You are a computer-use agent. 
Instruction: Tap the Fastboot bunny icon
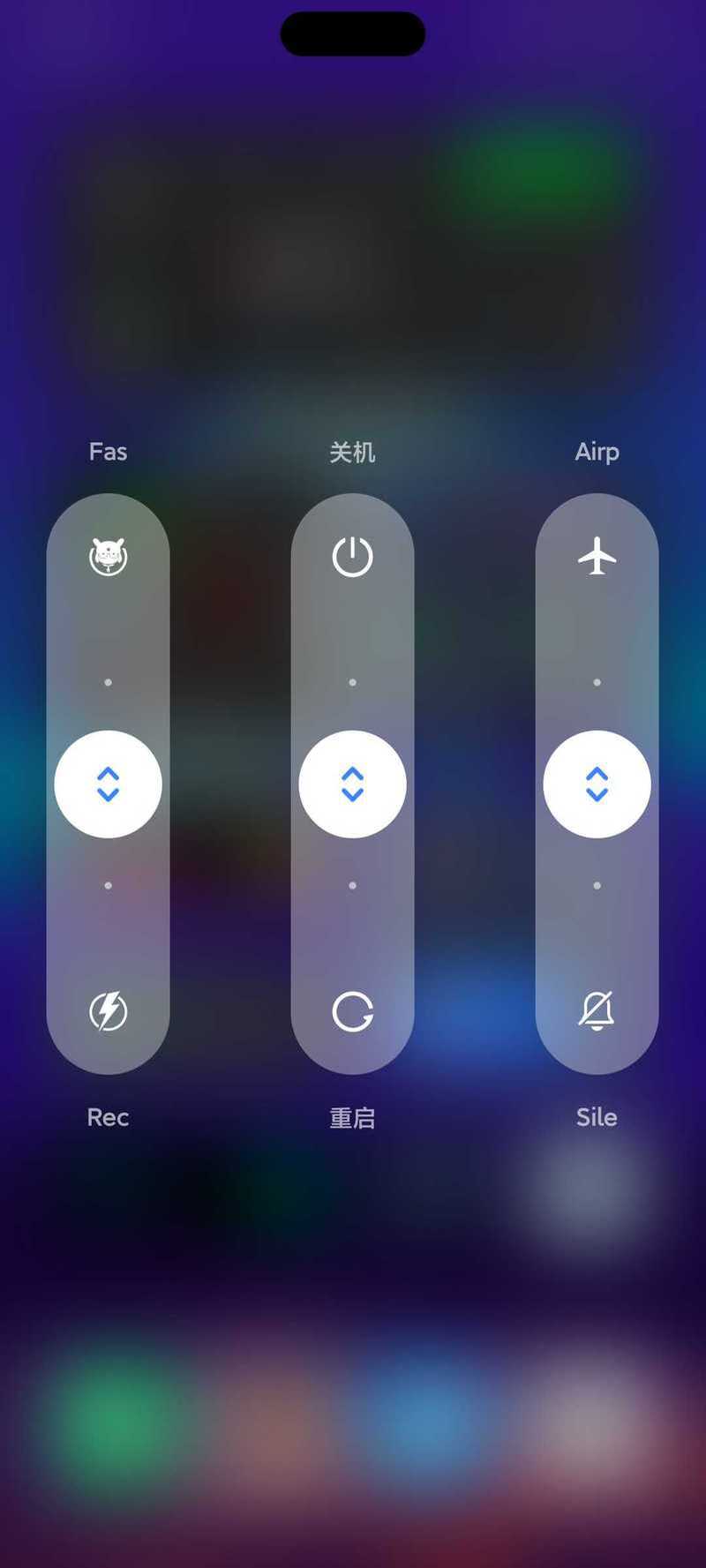108,557
